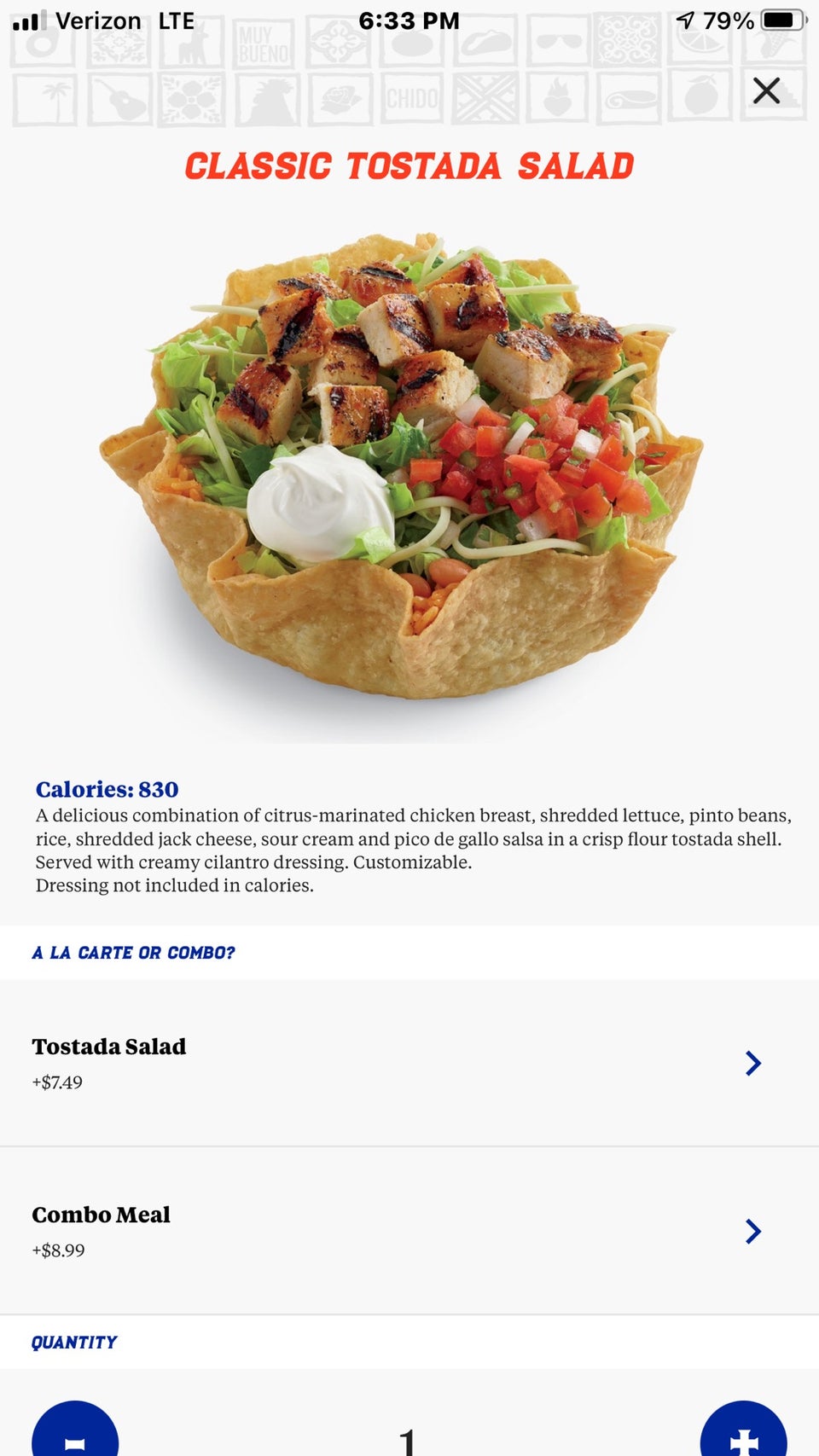Close the Classic Tostada Salad detail screen
This screenshot has width=819, height=1456.
767,90
